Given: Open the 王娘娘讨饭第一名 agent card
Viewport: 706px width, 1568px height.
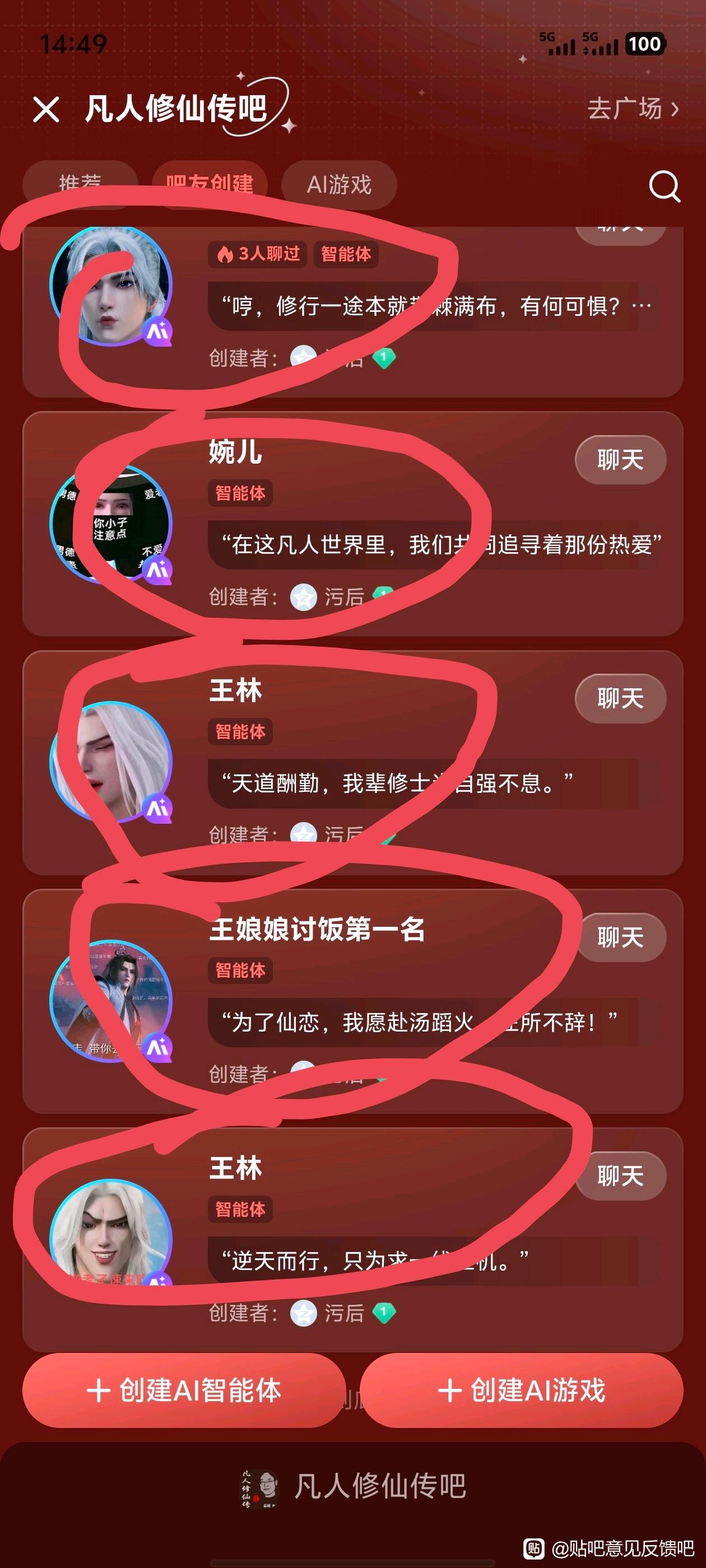Looking at the screenshot, I should tap(352, 1001).
